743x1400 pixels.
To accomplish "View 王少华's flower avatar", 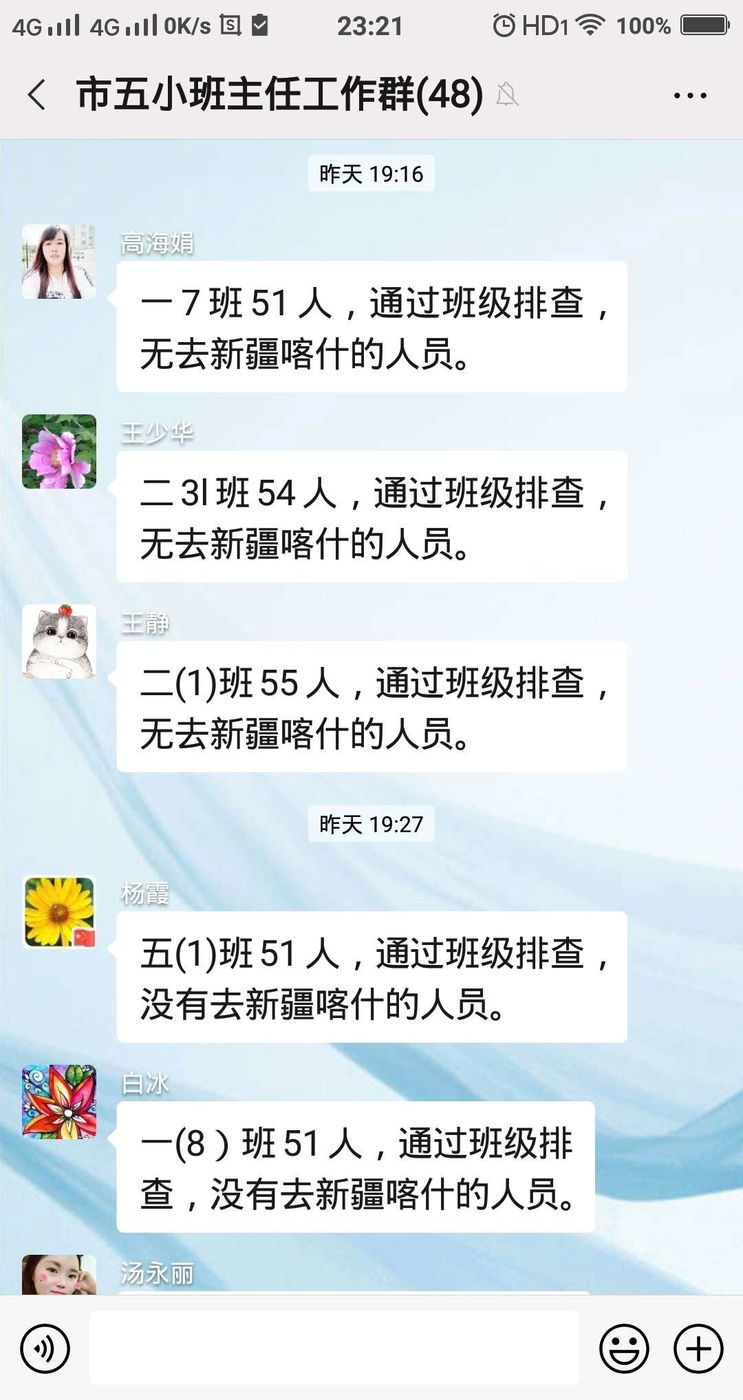I will point(60,452).
